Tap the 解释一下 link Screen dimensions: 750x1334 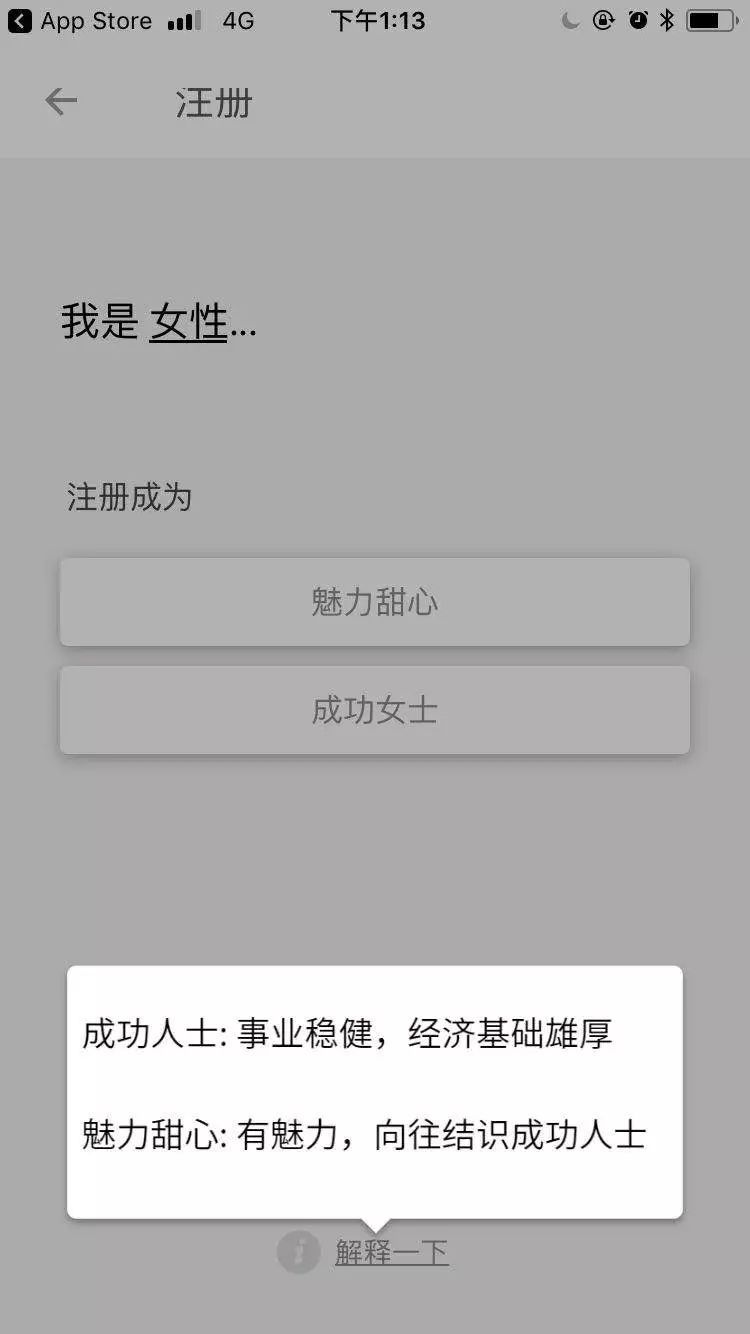[x=391, y=1252]
